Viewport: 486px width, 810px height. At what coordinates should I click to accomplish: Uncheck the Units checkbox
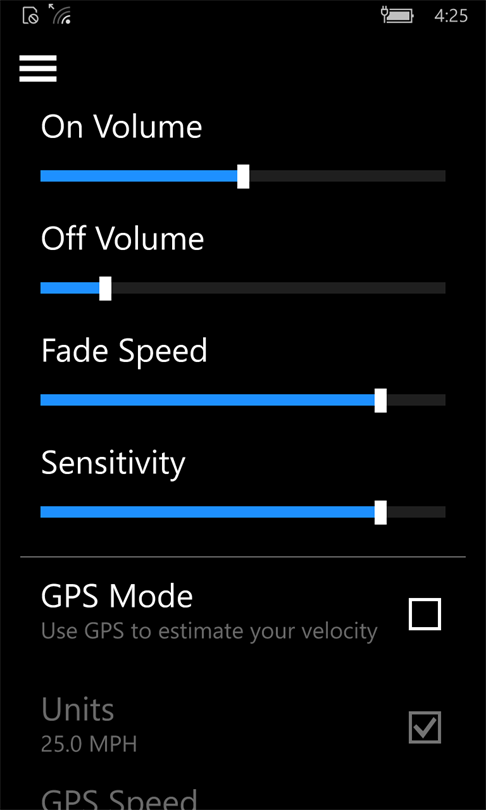pos(425,727)
